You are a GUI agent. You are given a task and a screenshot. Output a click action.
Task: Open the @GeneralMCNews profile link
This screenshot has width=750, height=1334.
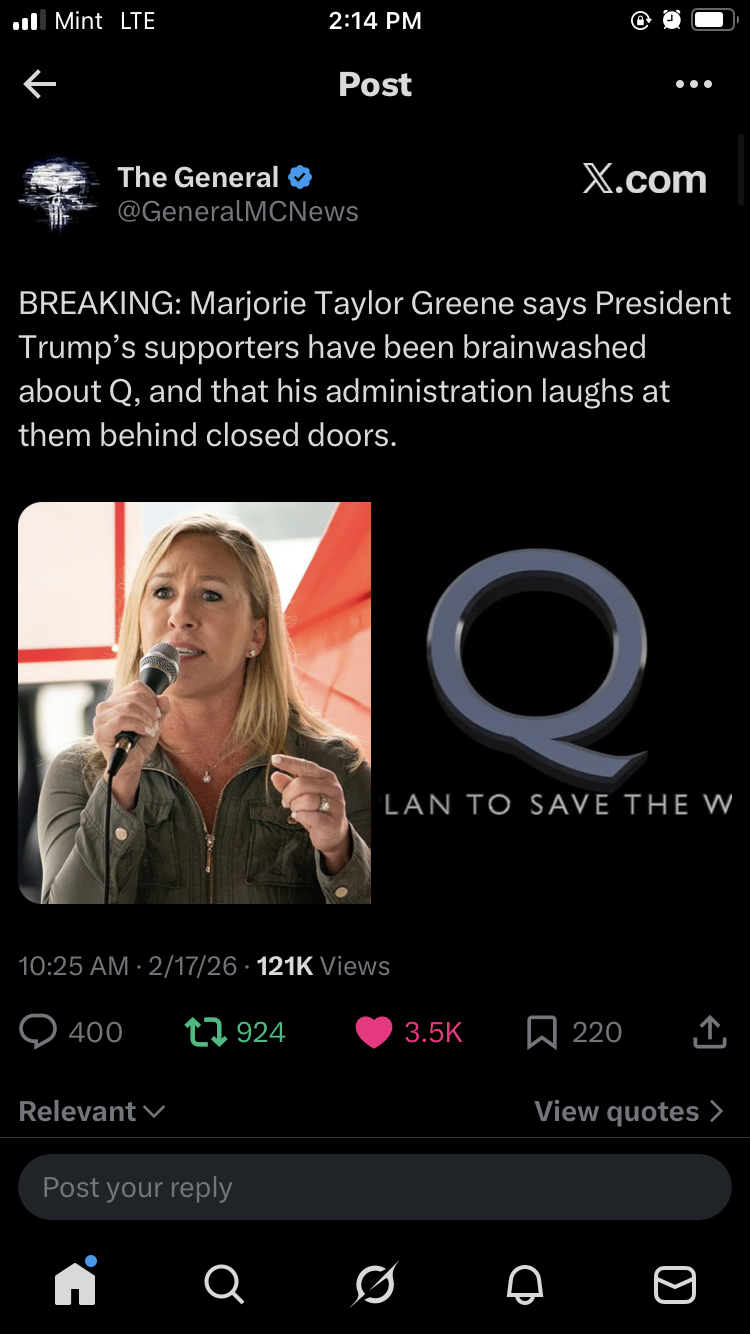point(238,211)
